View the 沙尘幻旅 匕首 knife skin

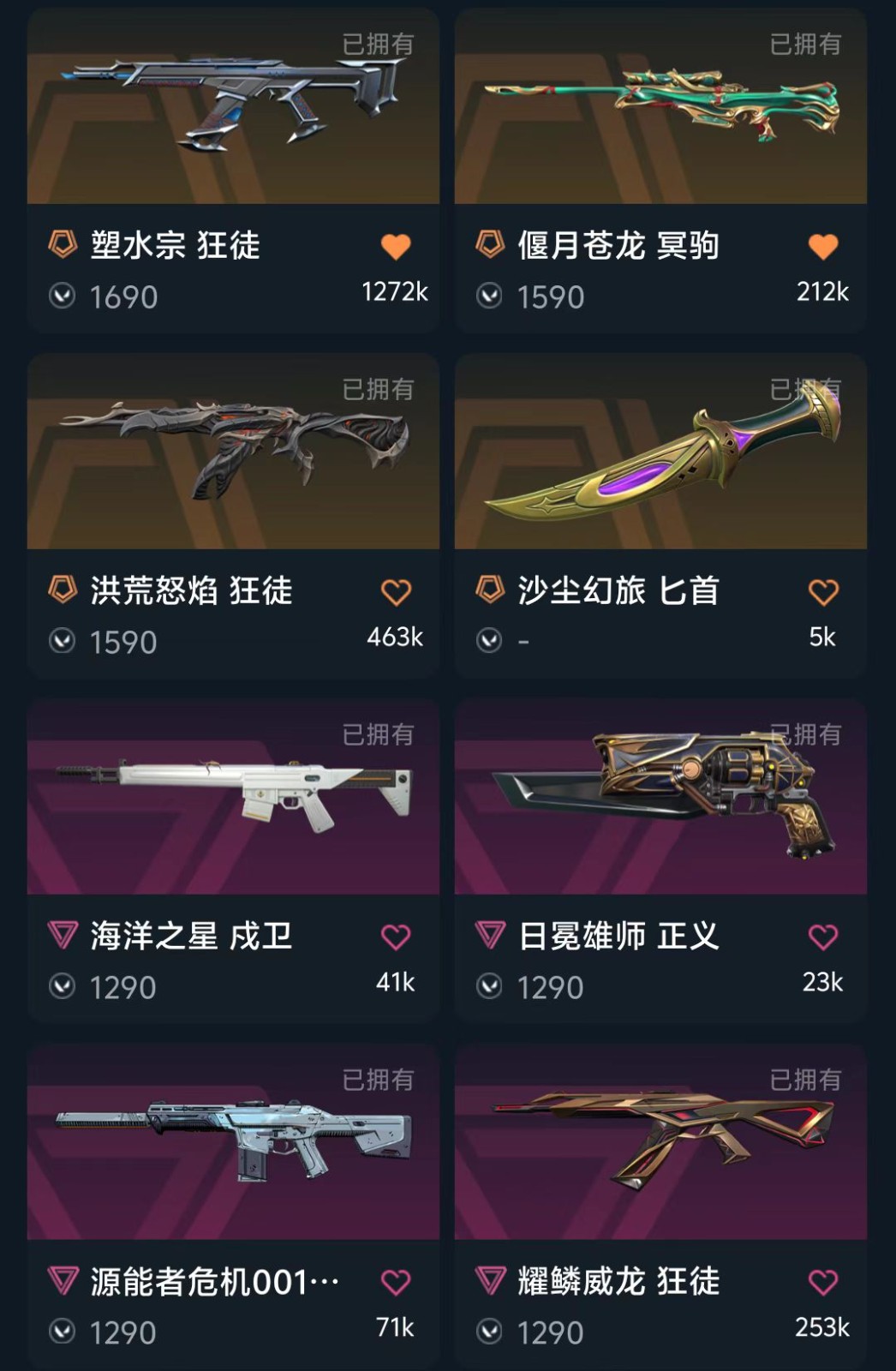click(660, 452)
